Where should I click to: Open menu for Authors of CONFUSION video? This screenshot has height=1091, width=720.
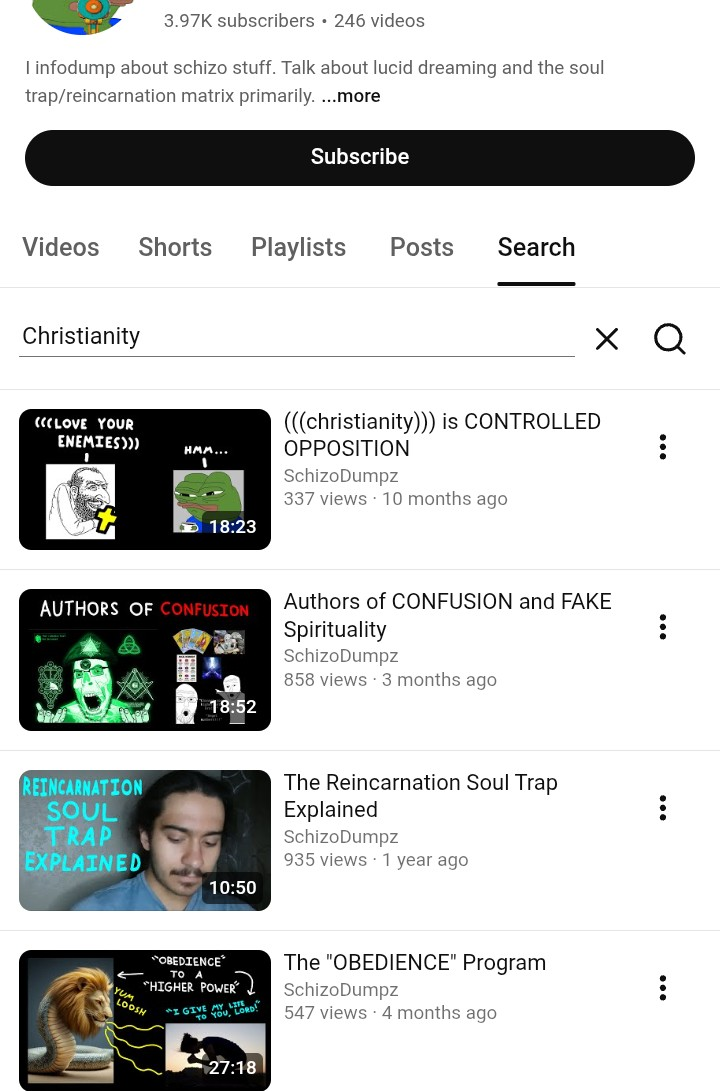point(662,627)
